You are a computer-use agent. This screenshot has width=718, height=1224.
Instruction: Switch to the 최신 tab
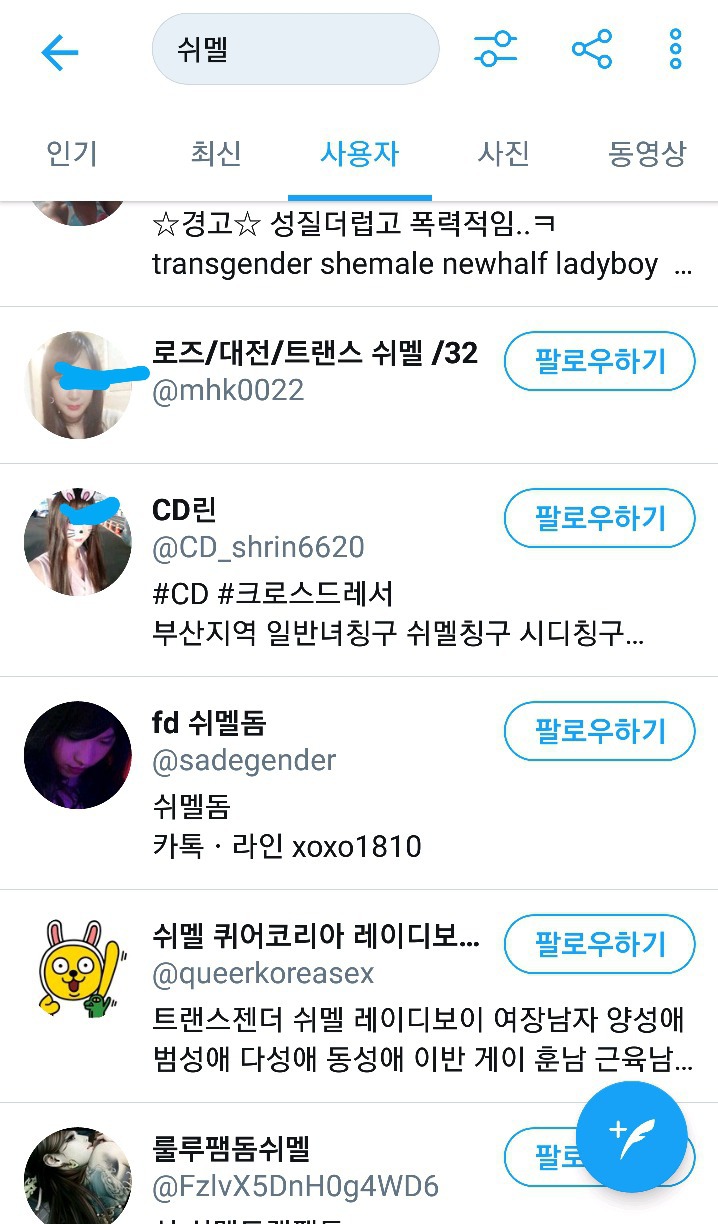pos(216,154)
